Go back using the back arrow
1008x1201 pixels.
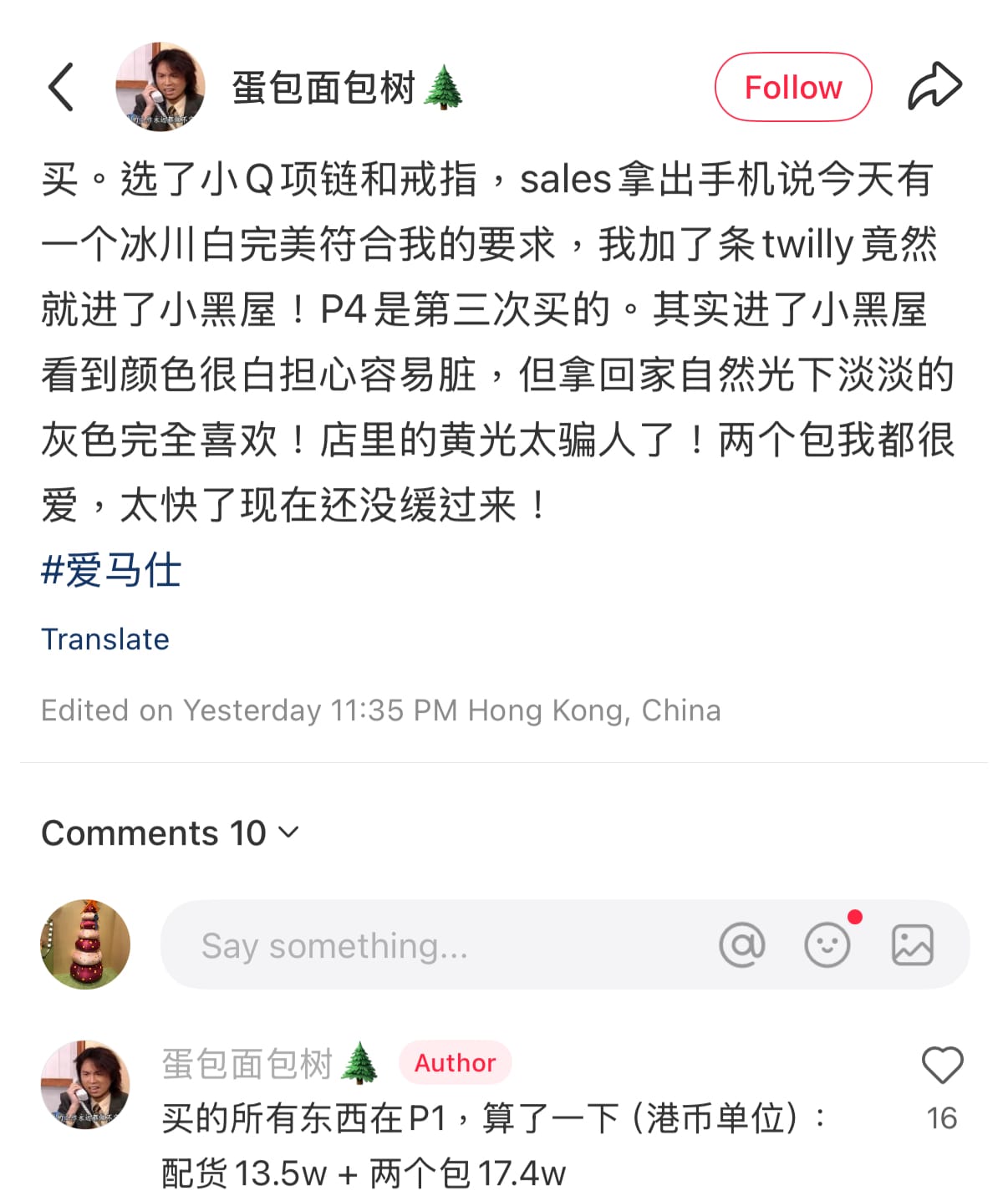pos(61,87)
